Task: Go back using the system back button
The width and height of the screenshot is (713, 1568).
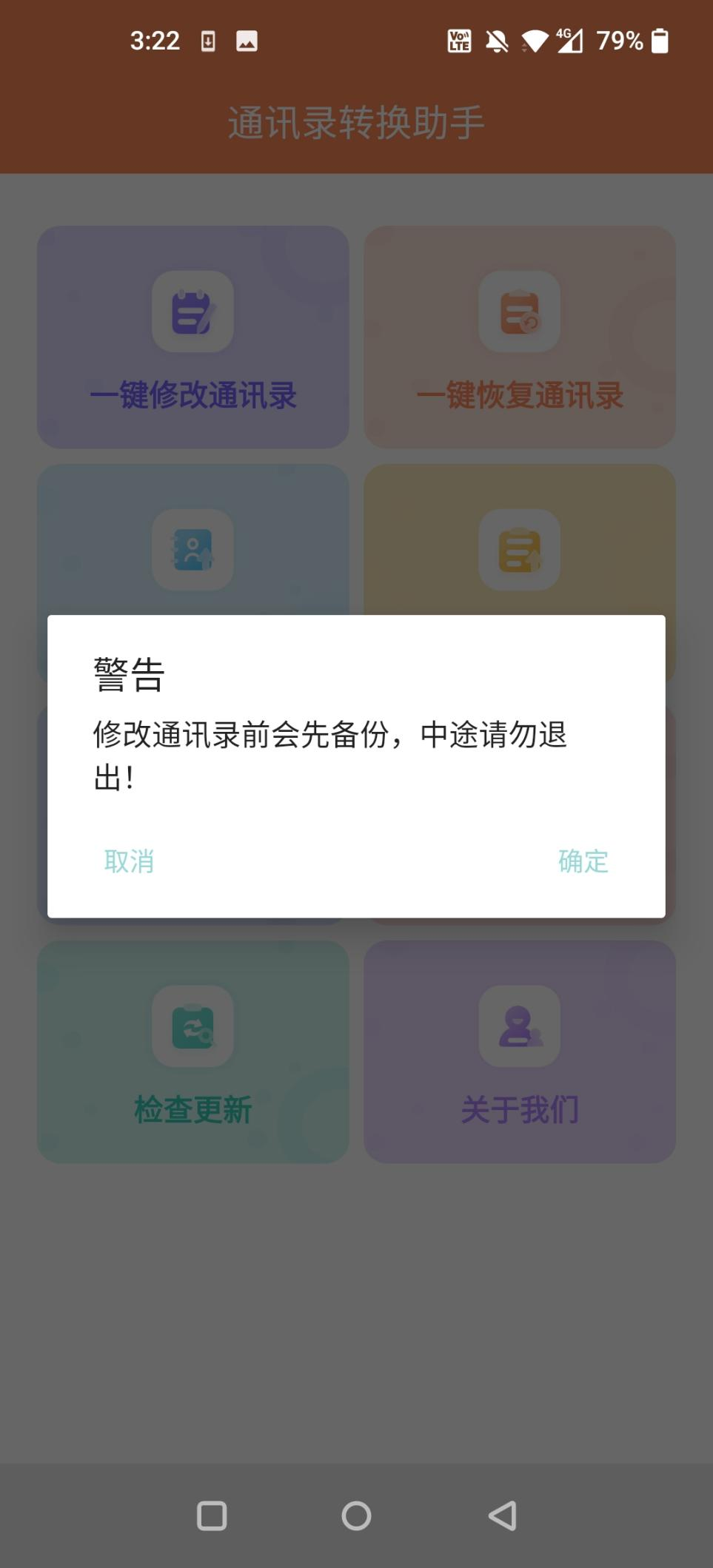Action: (503, 1515)
